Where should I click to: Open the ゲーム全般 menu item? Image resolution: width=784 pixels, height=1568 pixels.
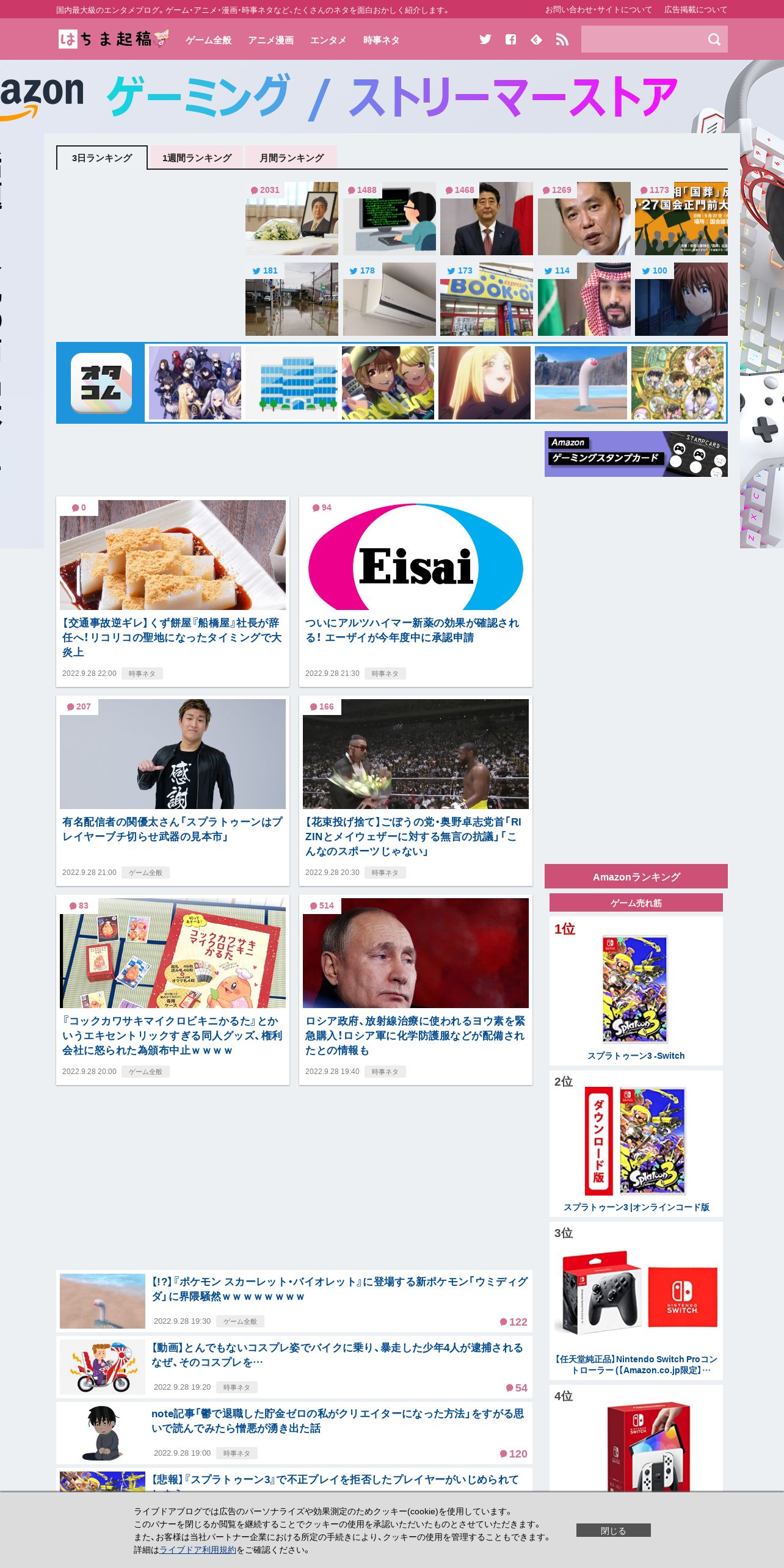(208, 40)
